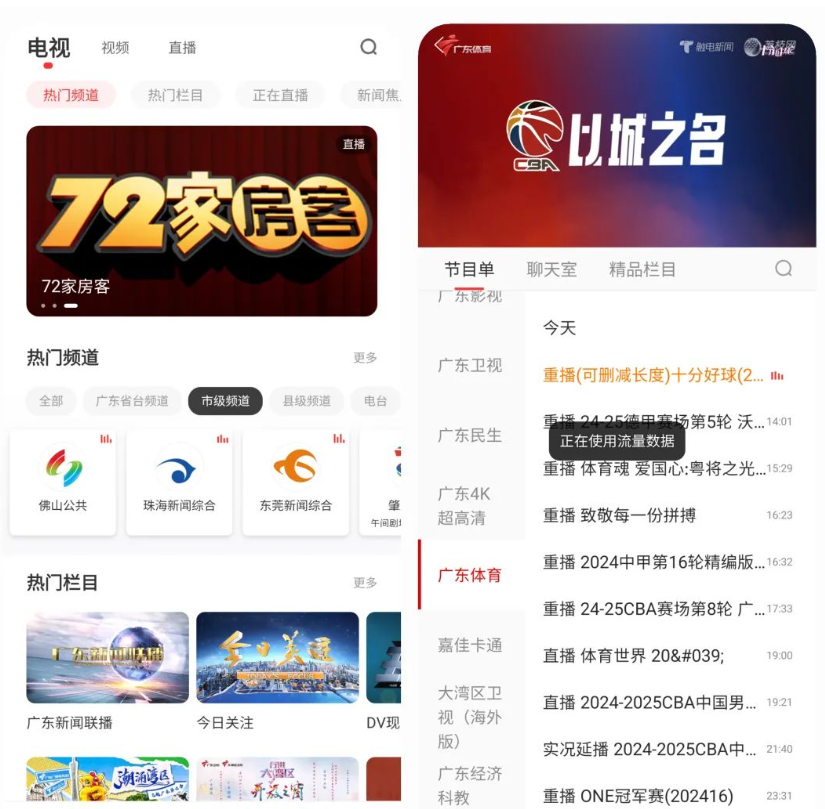Tap 更多 next to 热门频道
The image size is (825, 809).
(365, 358)
